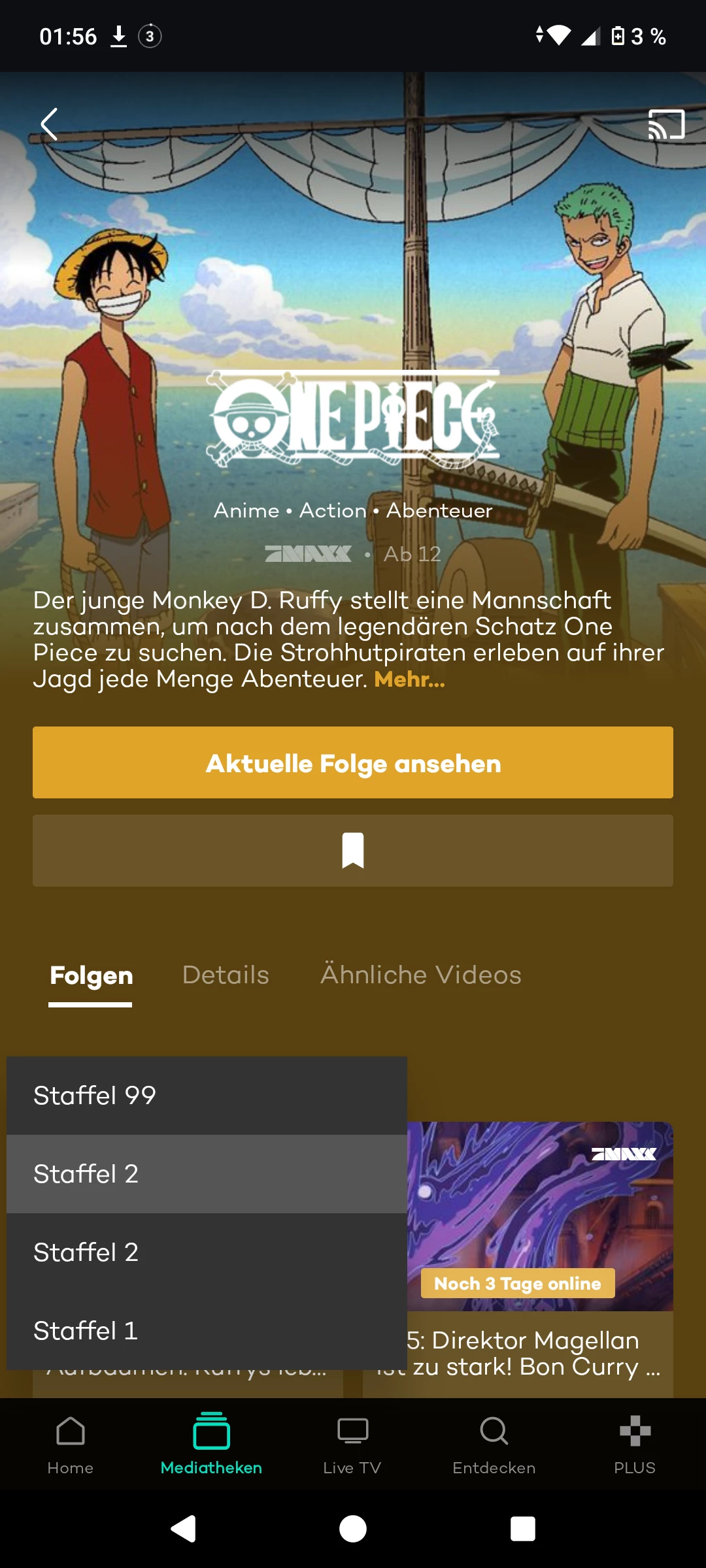This screenshot has width=706, height=1568.
Task: Open the Entdecken search tab
Action: (x=494, y=1444)
